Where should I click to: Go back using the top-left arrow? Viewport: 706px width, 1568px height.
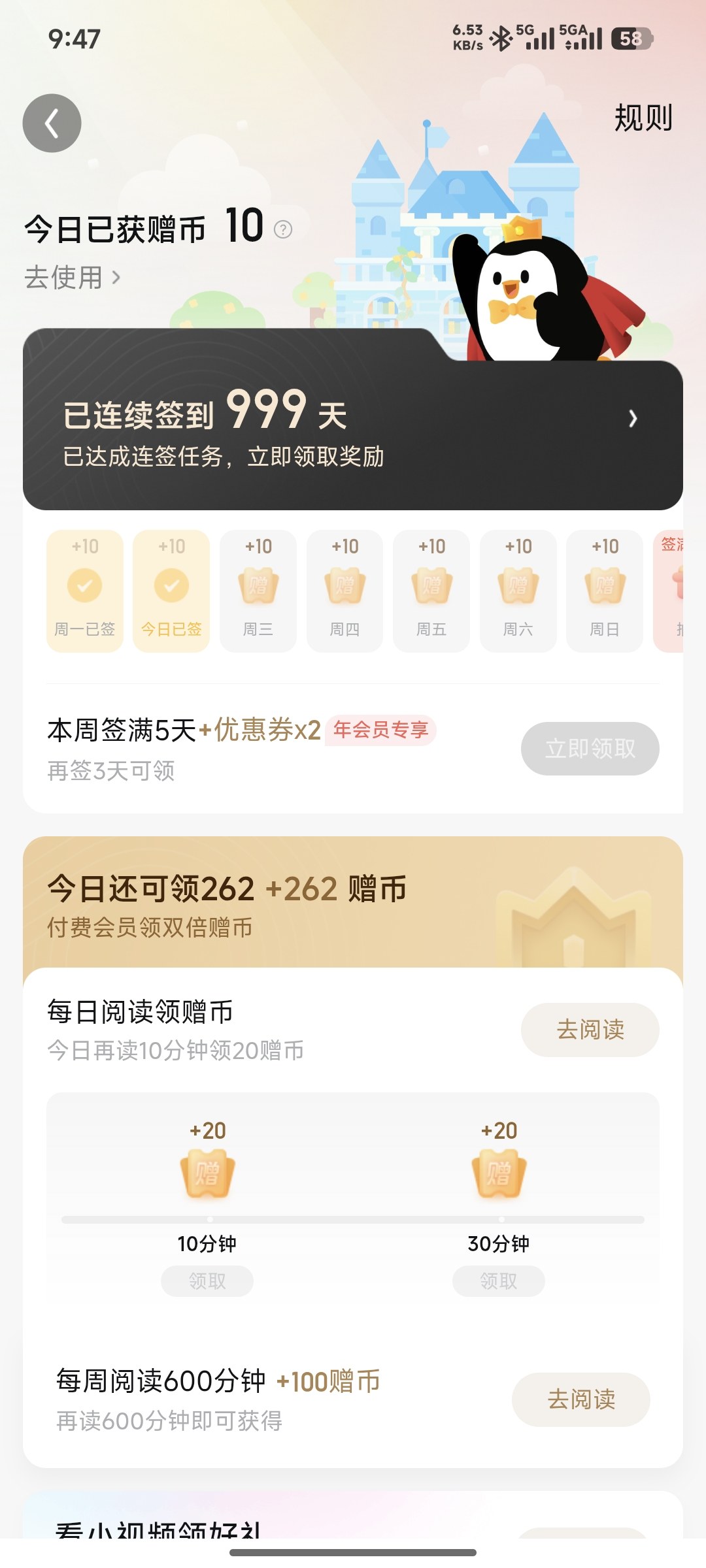click(x=52, y=123)
